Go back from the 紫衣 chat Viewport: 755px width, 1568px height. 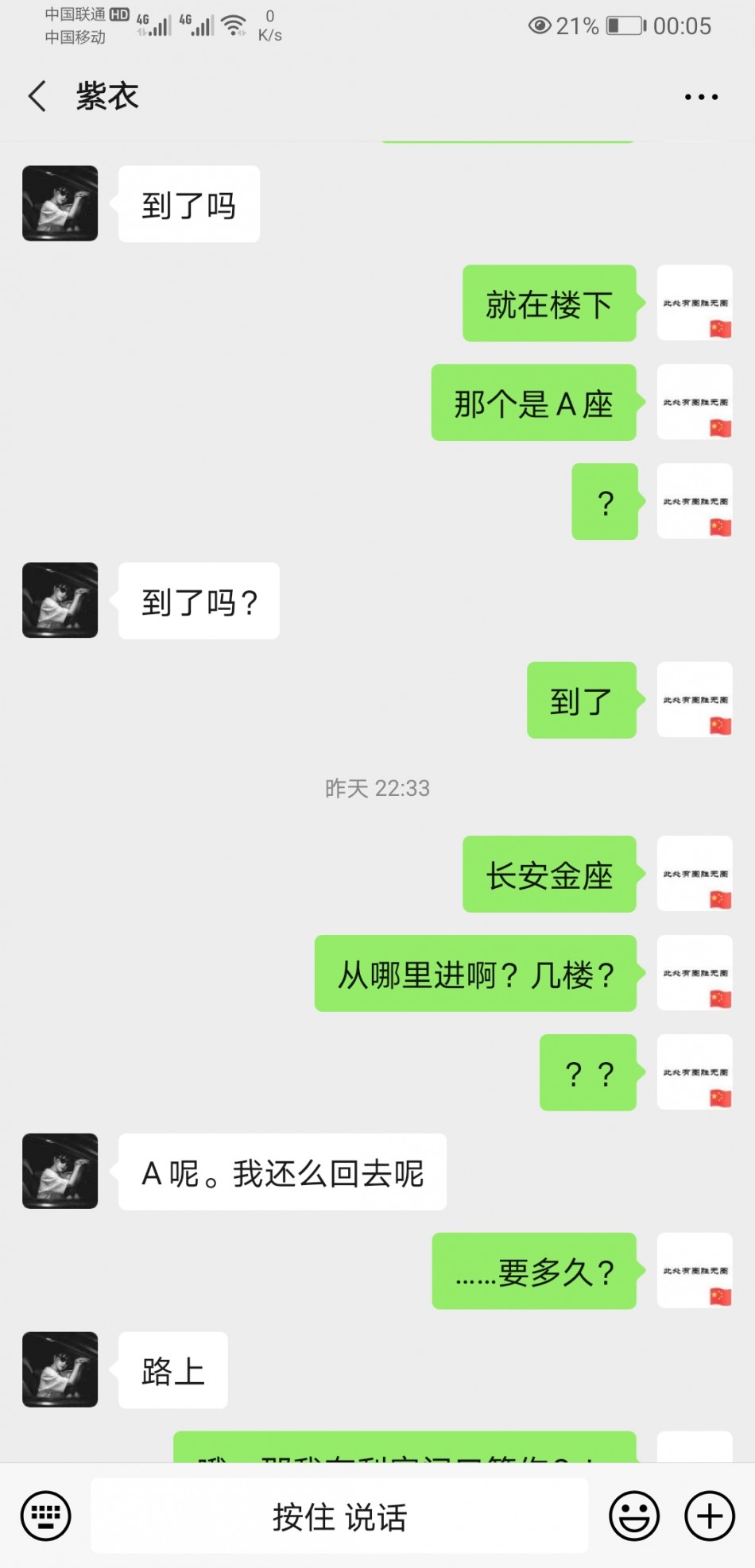point(37,96)
